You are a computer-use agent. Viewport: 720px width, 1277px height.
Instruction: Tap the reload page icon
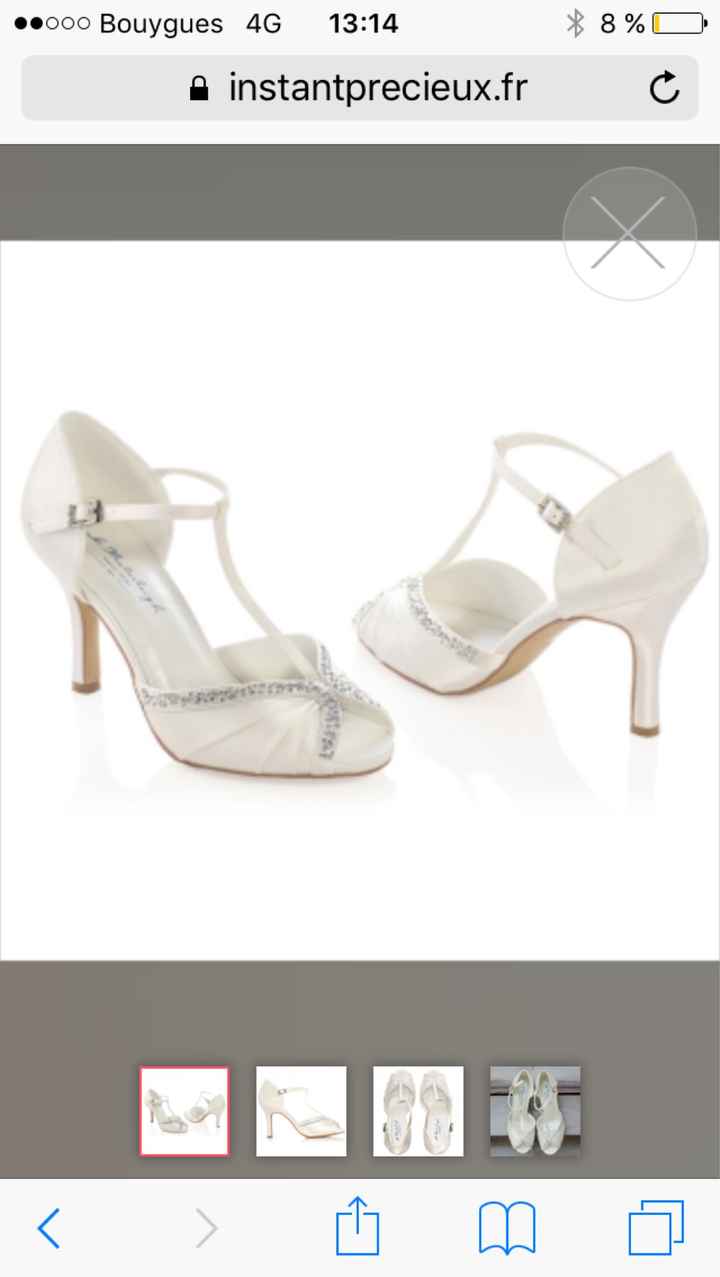tap(664, 87)
